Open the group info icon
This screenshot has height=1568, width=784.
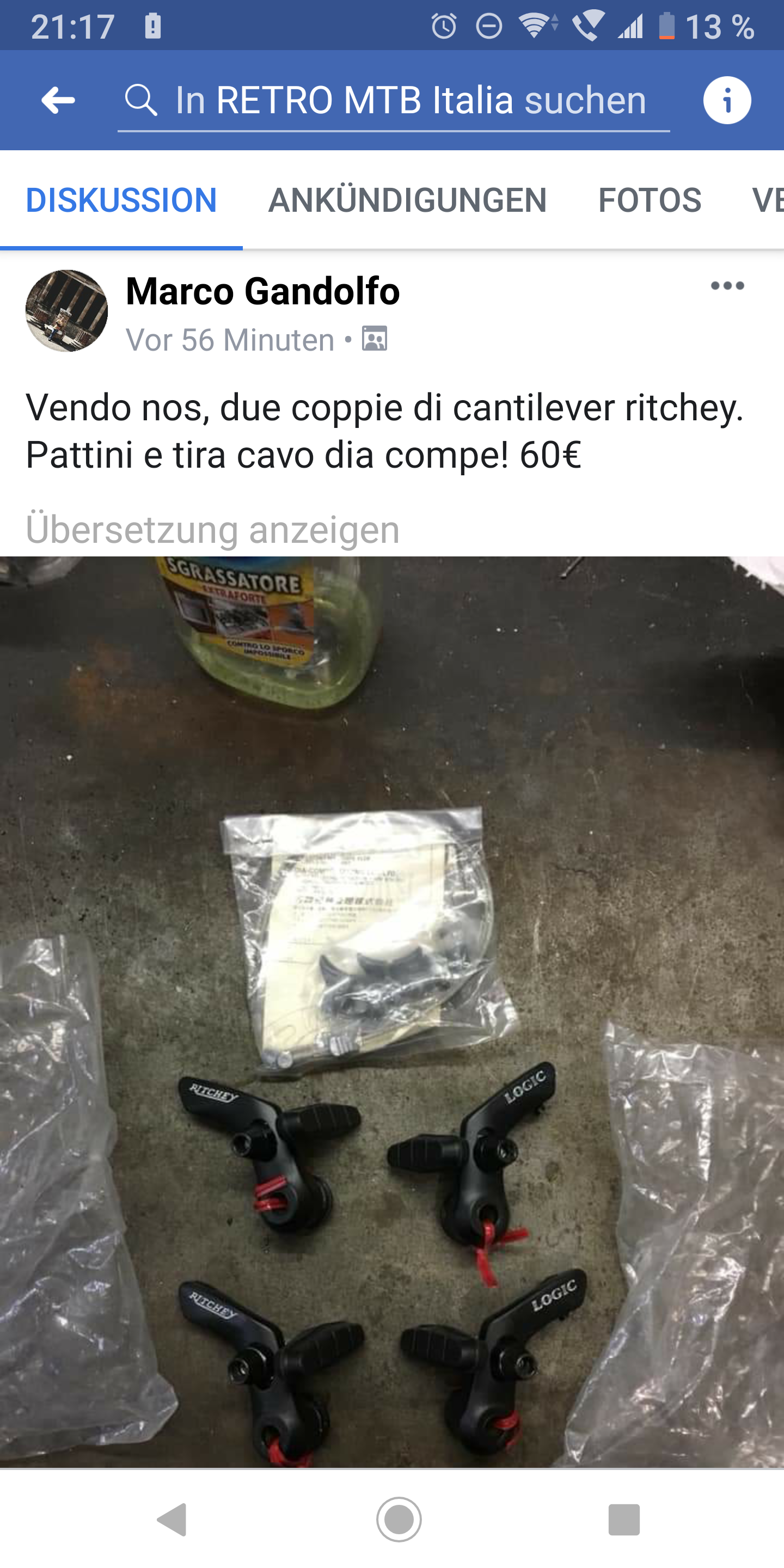727,100
